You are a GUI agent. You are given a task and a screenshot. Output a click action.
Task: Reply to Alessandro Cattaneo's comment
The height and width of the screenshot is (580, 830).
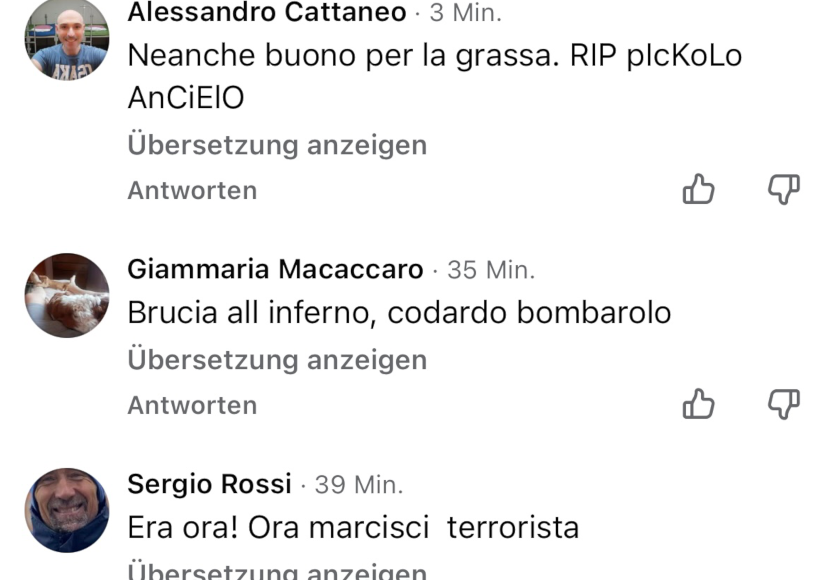tap(192, 190)
